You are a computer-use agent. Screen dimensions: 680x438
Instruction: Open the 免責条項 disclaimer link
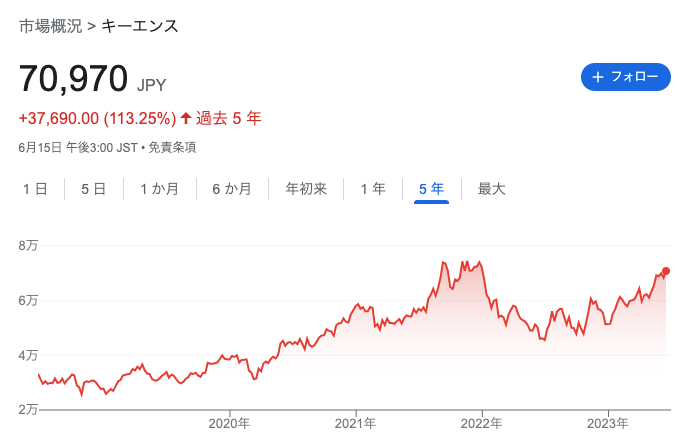(172, 147)
